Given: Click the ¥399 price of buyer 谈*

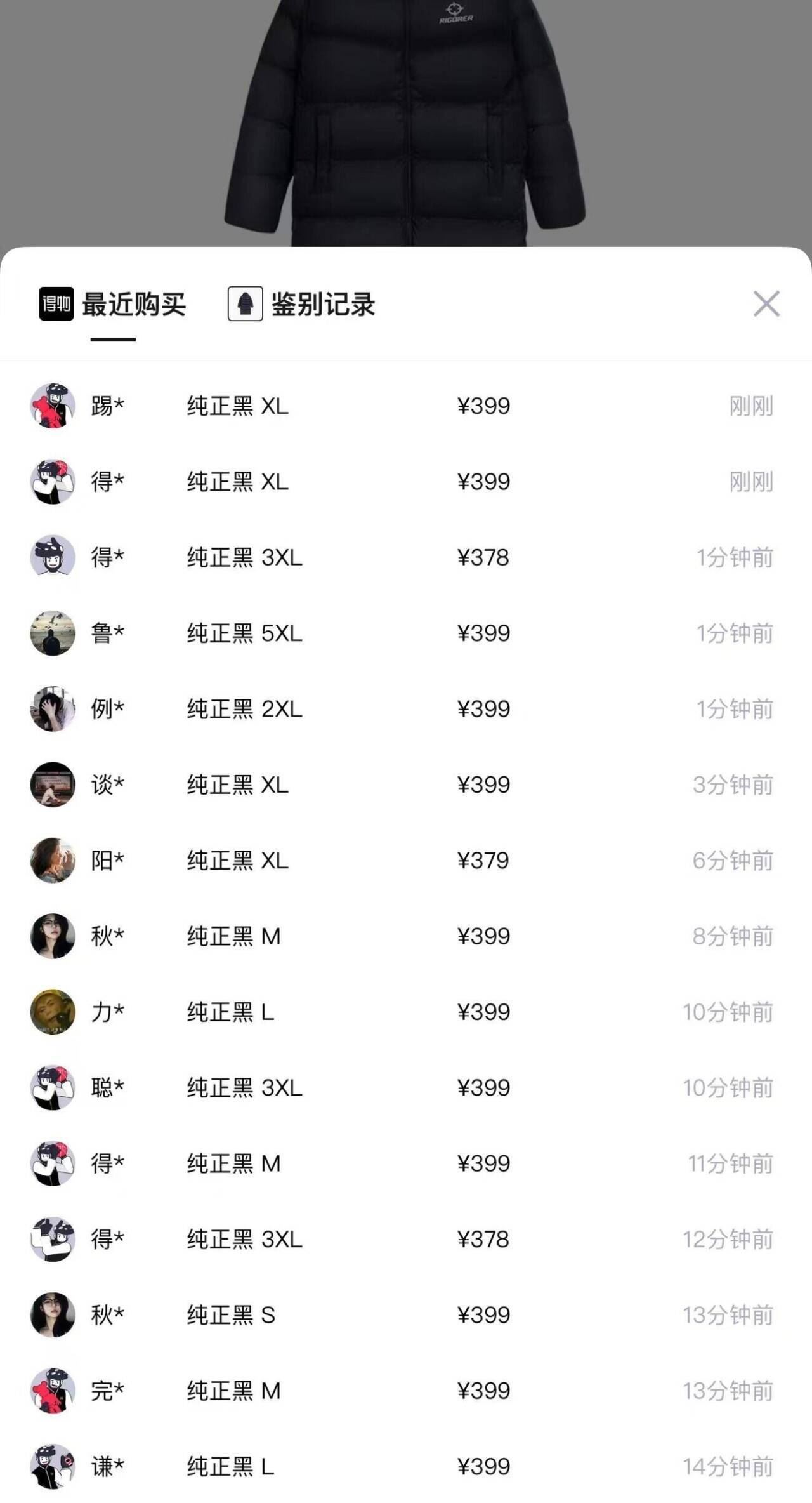Looking at the screenshot, I should [x=484, y=785].
